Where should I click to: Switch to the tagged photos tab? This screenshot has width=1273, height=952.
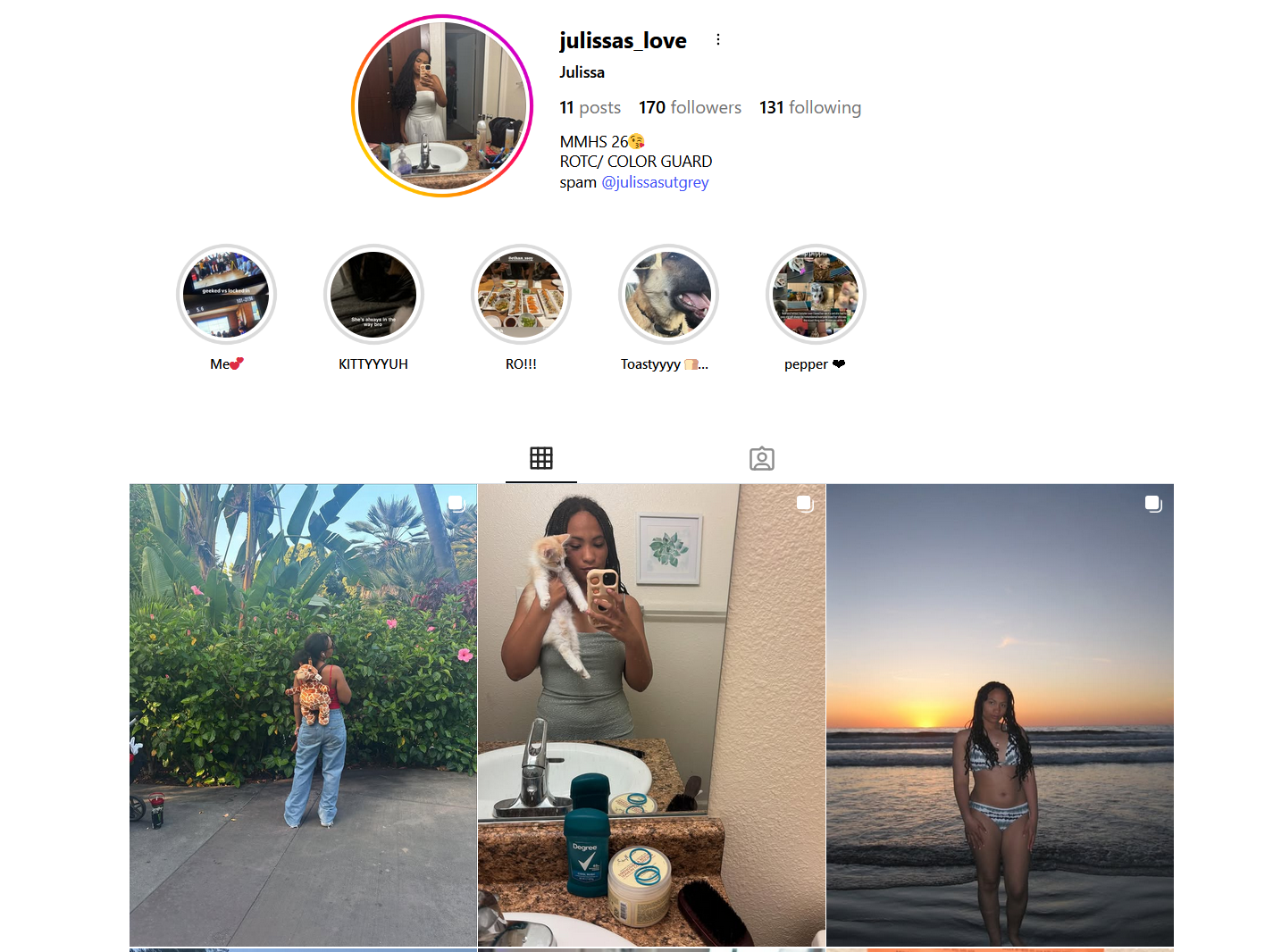762,458
